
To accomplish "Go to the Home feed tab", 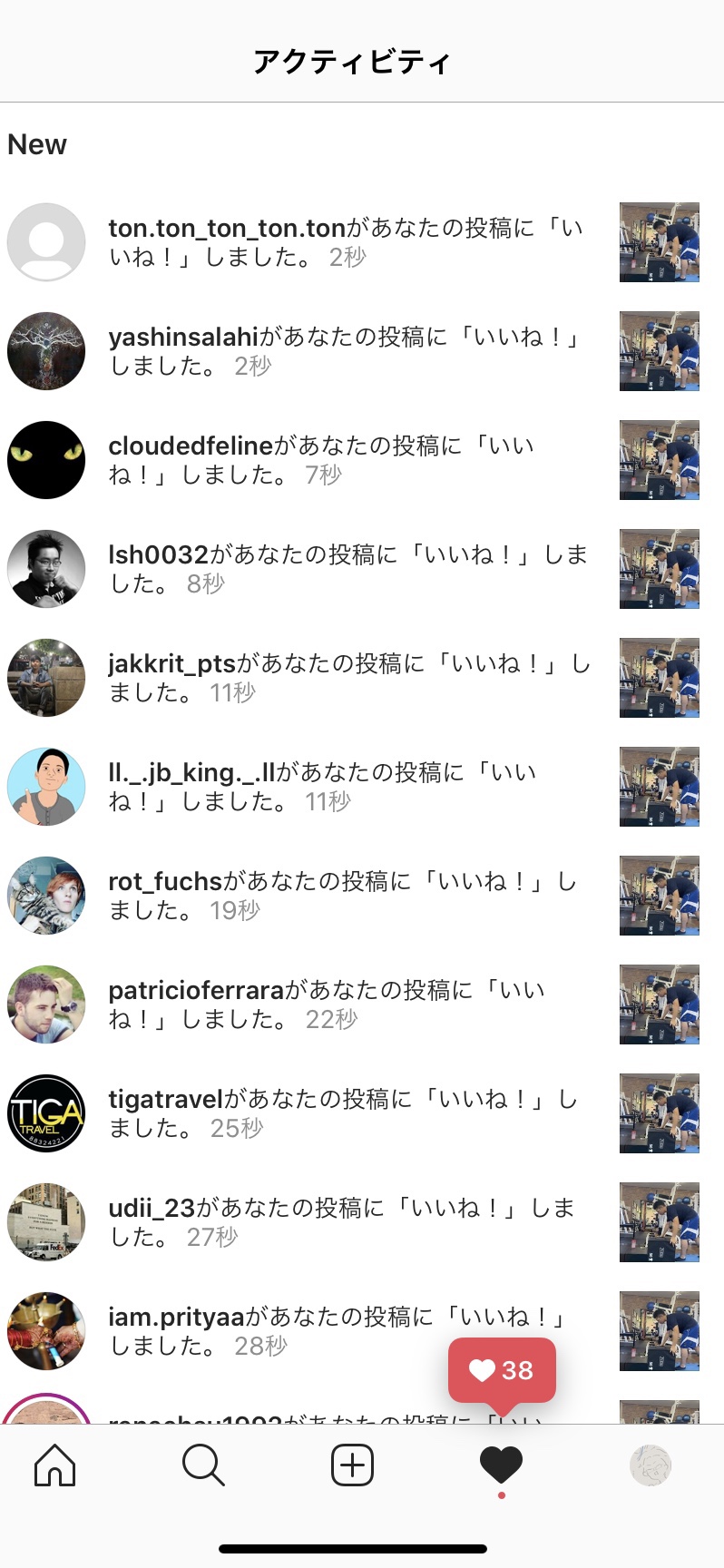I will point(54,1465).
